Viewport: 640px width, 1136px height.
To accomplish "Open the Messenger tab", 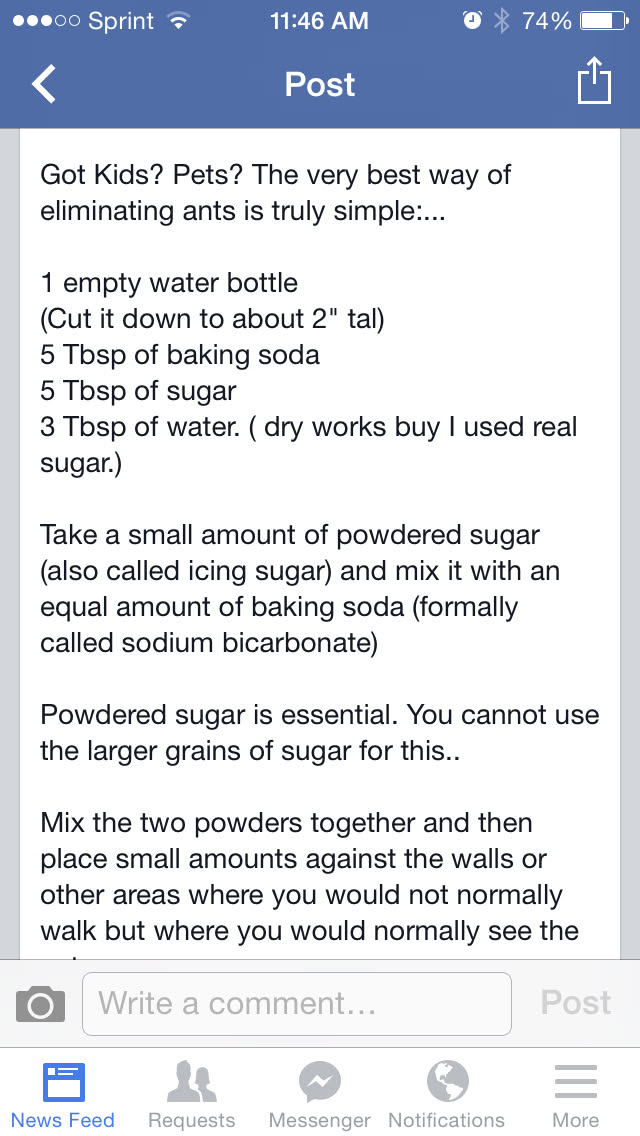I will pos(319,1094).
